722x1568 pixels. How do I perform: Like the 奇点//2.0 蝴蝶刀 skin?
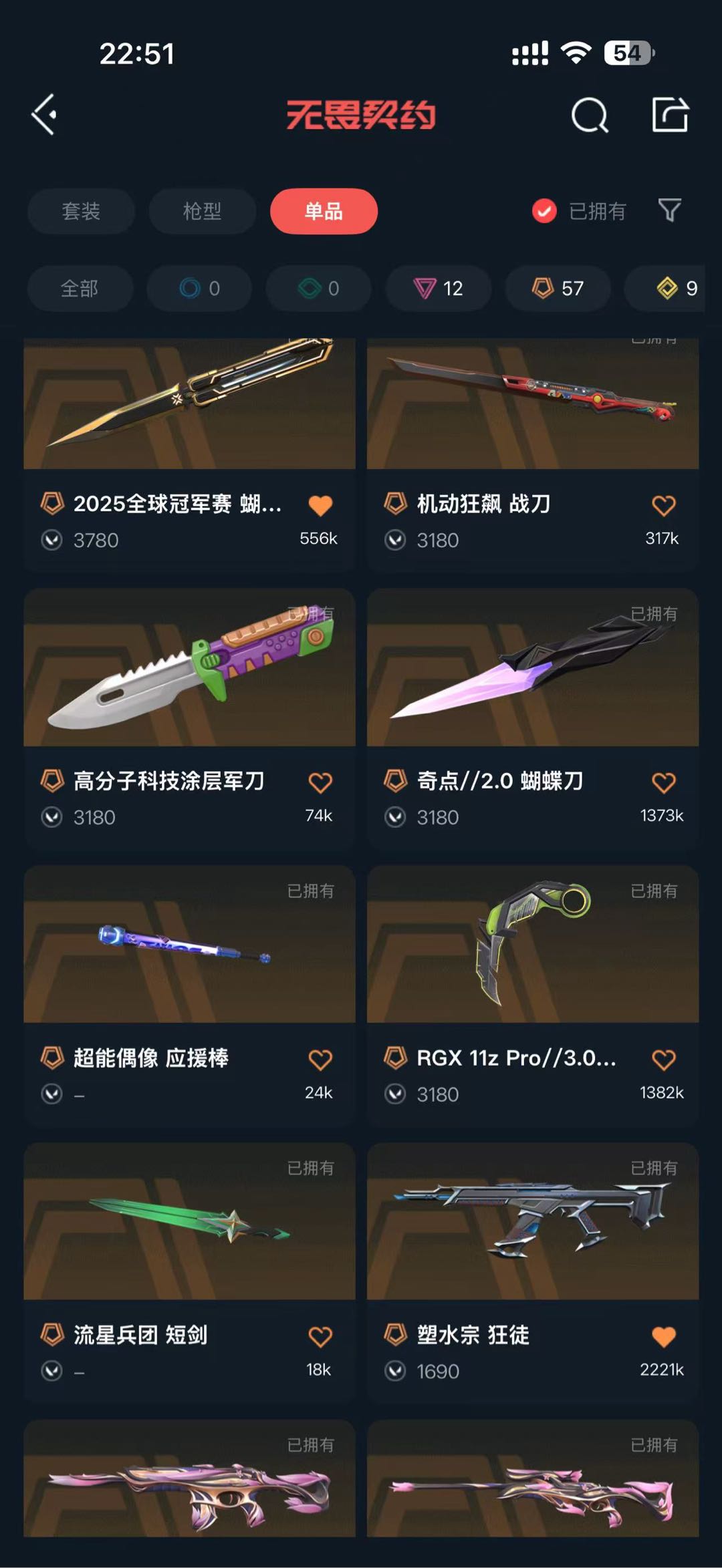coord(663,783)
